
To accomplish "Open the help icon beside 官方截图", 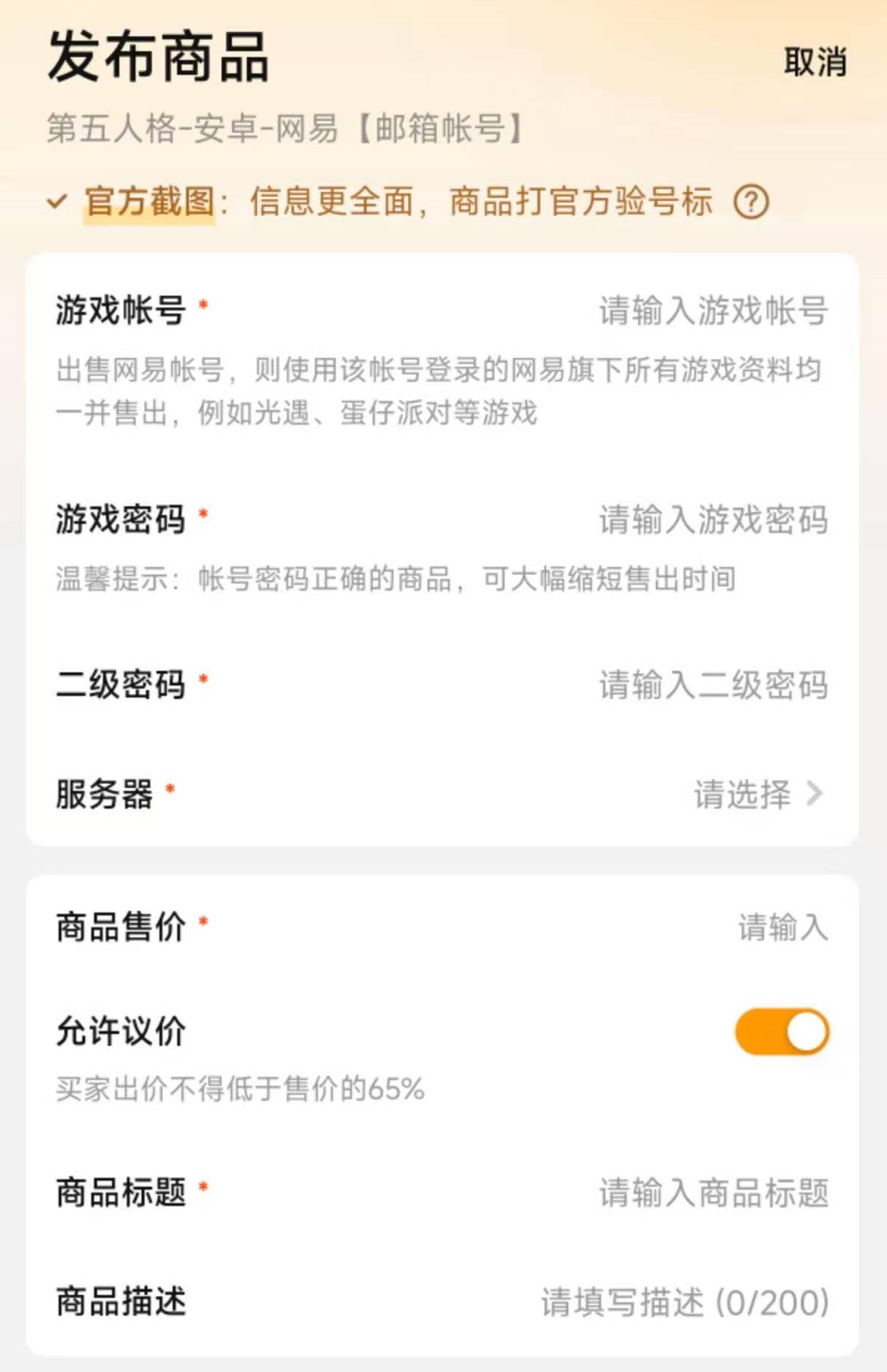I will [751, 202].
